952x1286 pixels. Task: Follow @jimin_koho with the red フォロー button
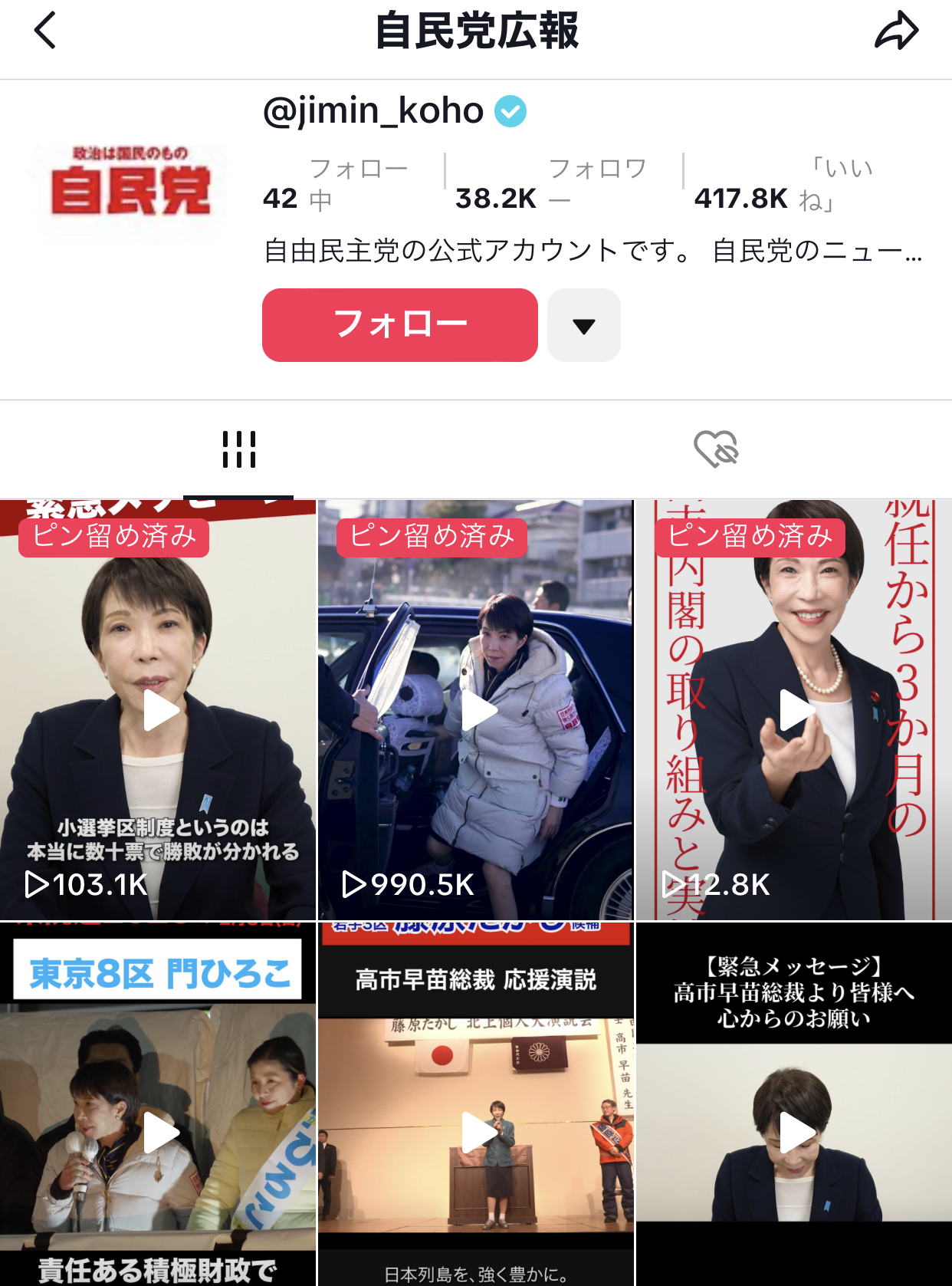pos(399,325)
